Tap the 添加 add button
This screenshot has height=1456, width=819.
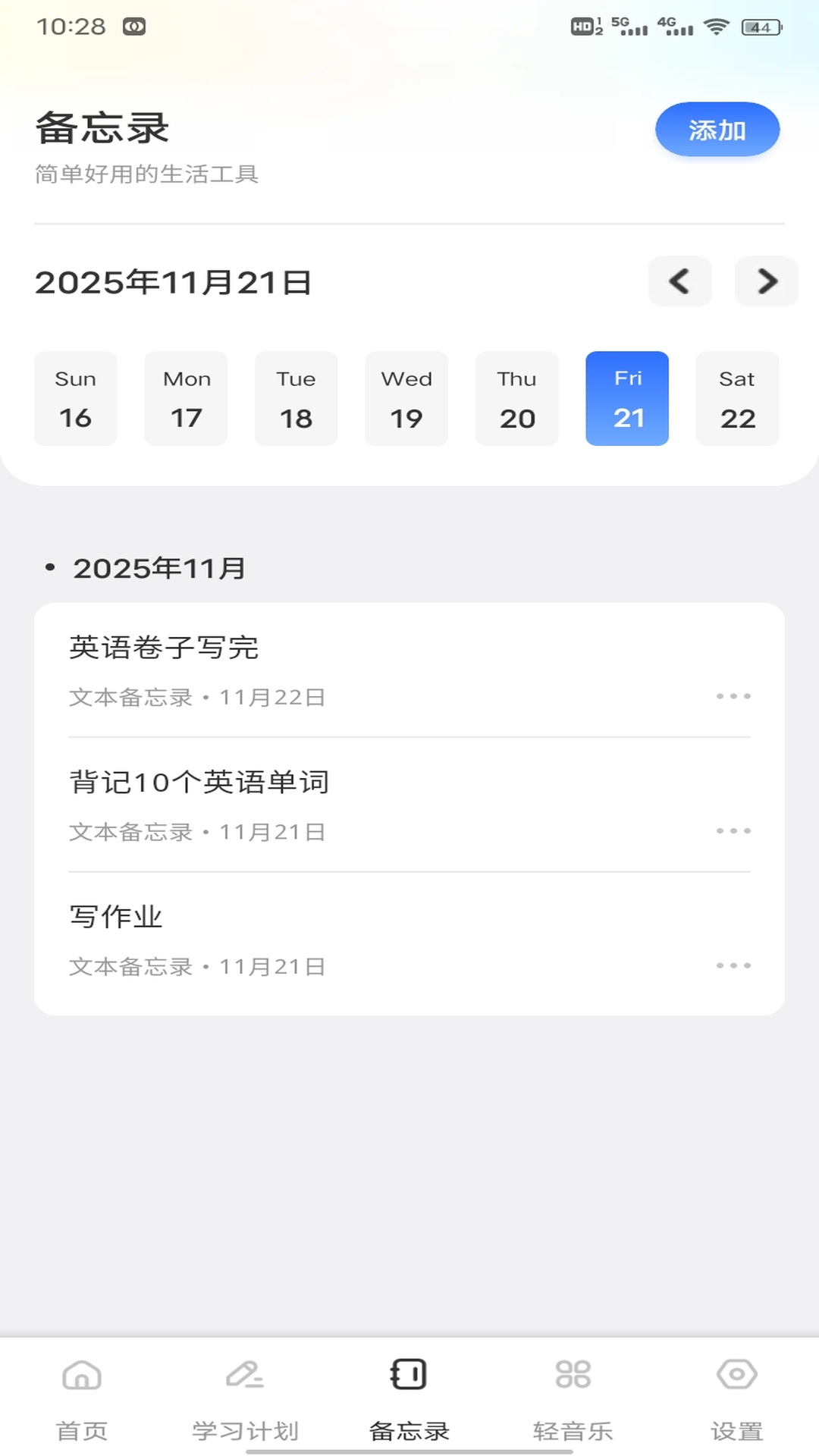point(717,130)
